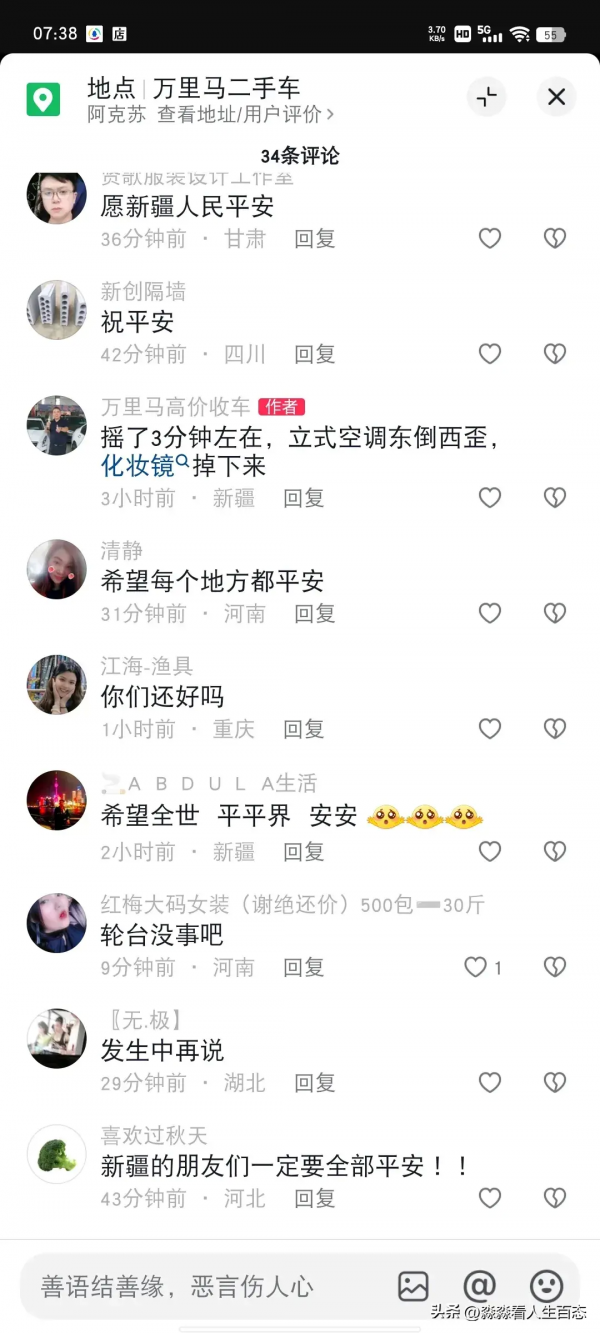Viewport: 600px width, 1333px height.
Task: View the profile of 万里马高价收车
Action: tap(56, 425)
